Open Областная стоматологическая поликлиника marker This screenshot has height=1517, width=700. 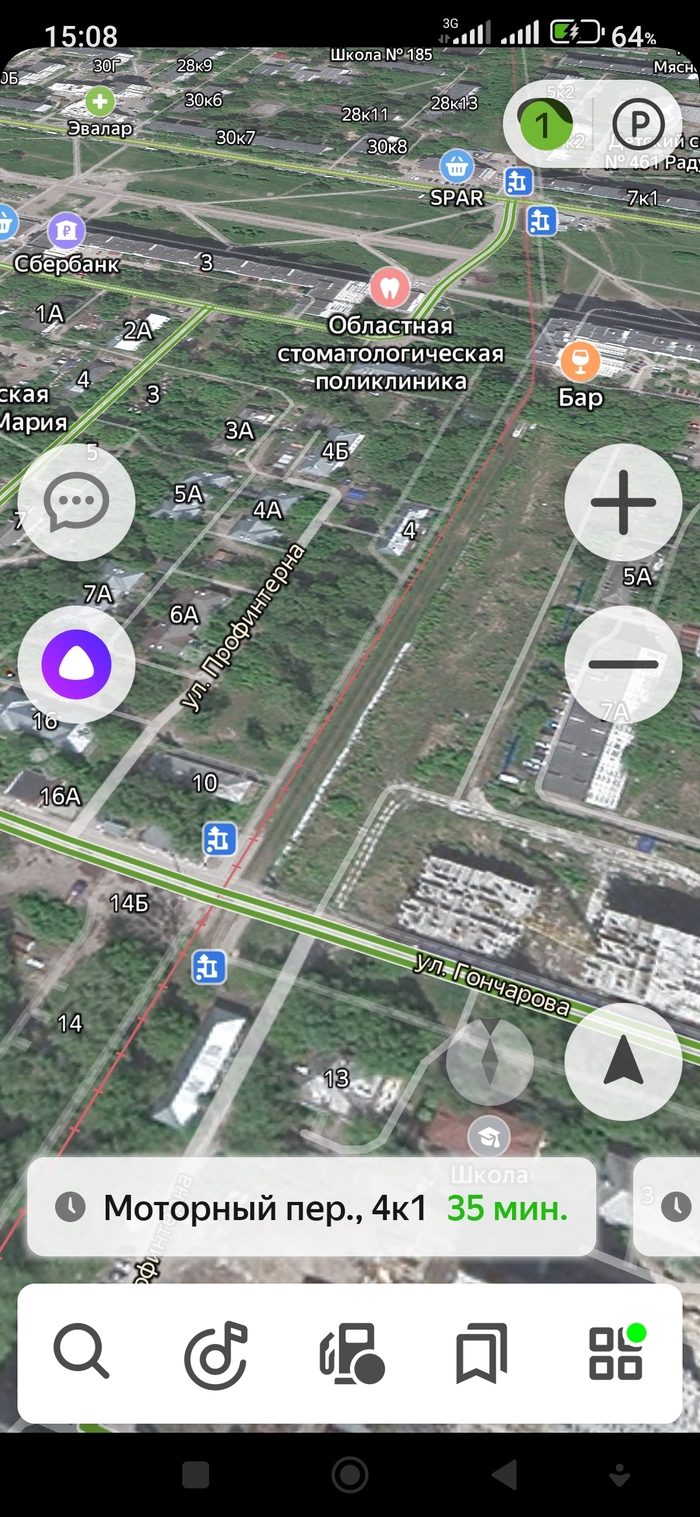pyautogui.click(x=390, y=289)
